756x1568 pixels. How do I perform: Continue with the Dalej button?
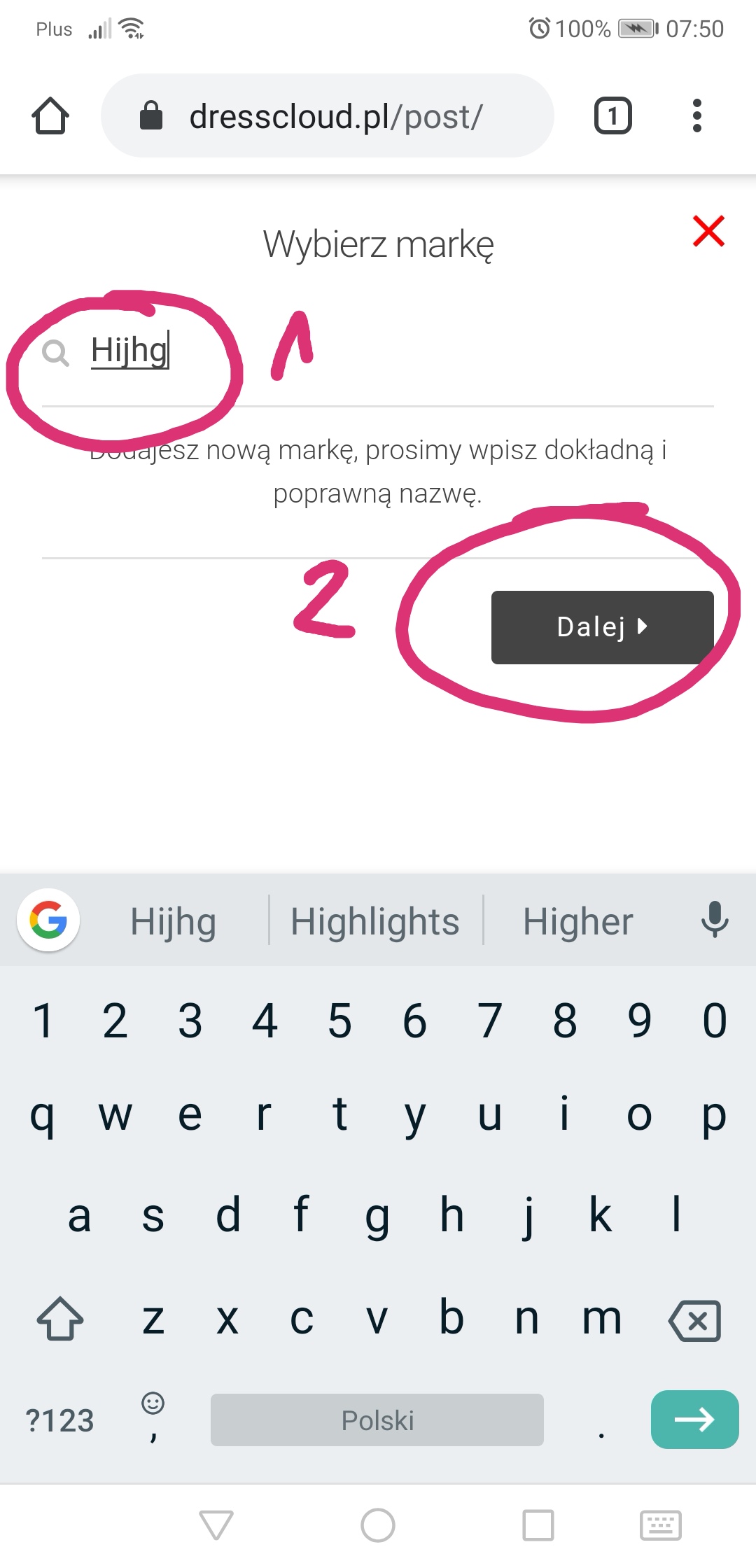602,627
